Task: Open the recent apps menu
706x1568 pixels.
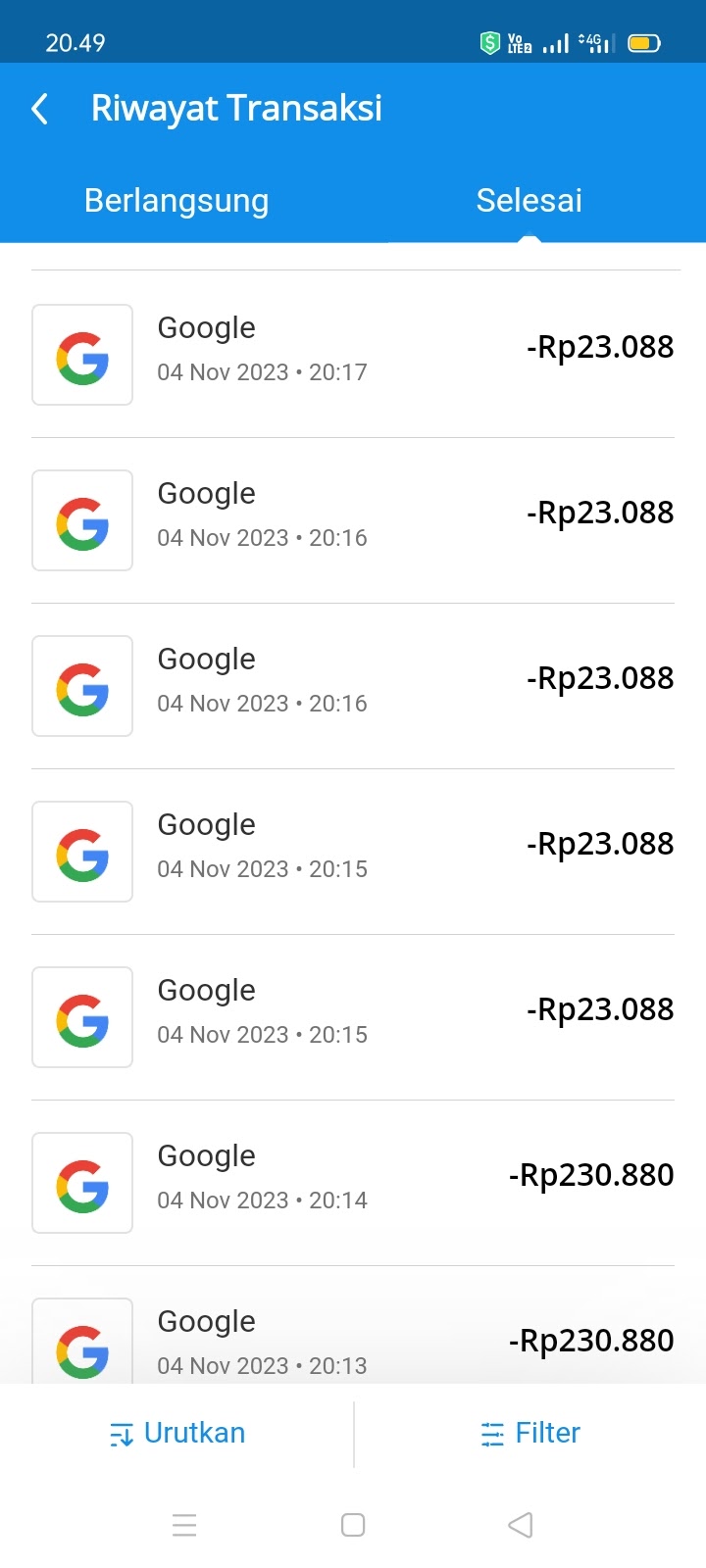Action: [184, 1525]
